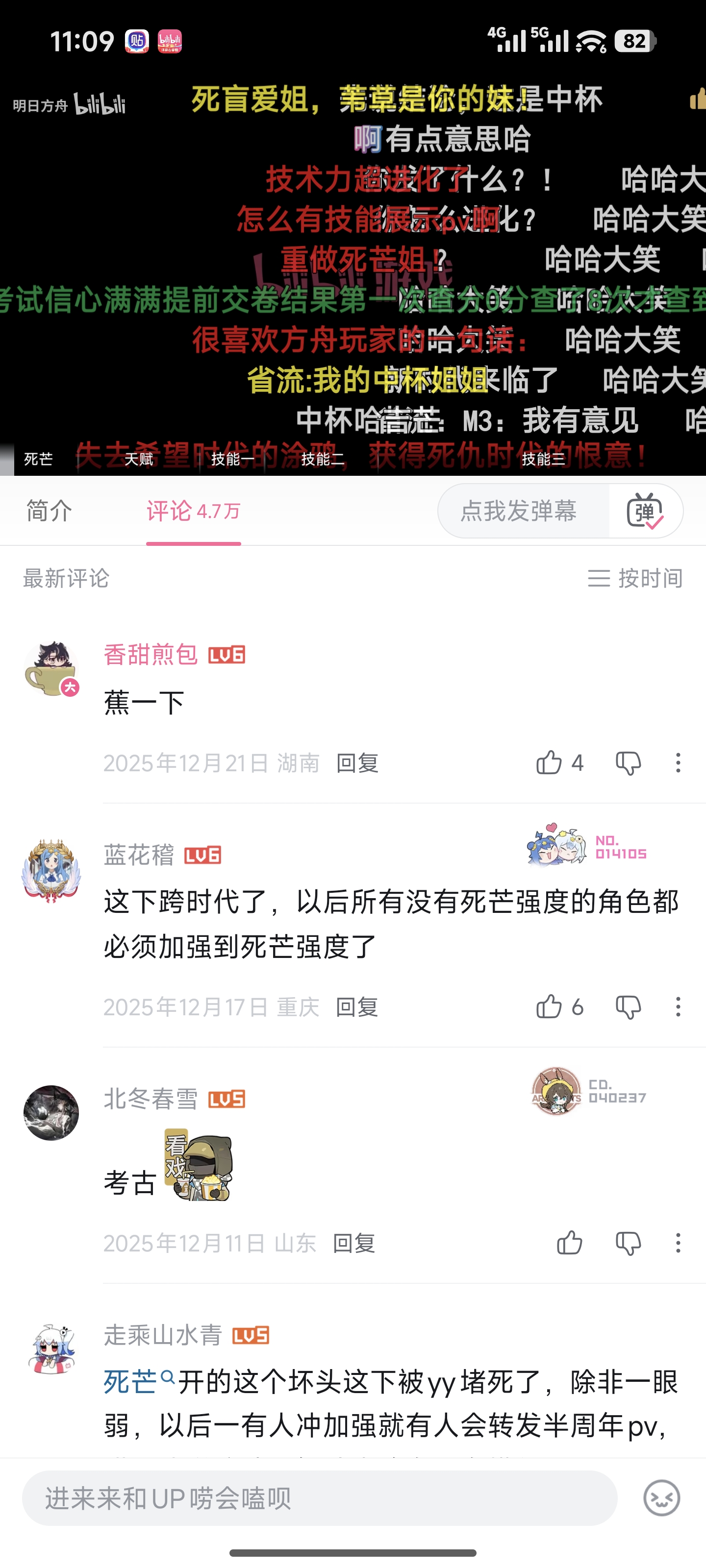Open 走乘山水青's profile avatar

click(51, 1349)
